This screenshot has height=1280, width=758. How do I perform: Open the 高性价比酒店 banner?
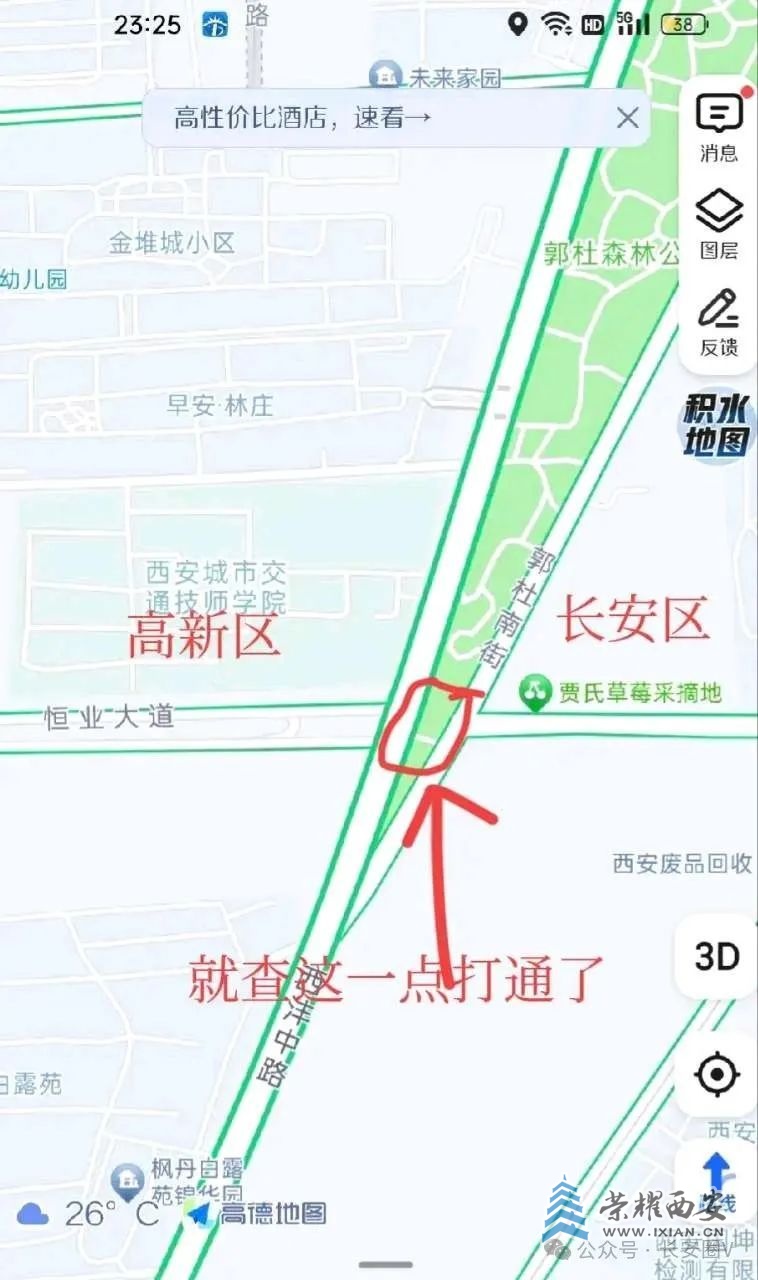click(x=303, y=118)
